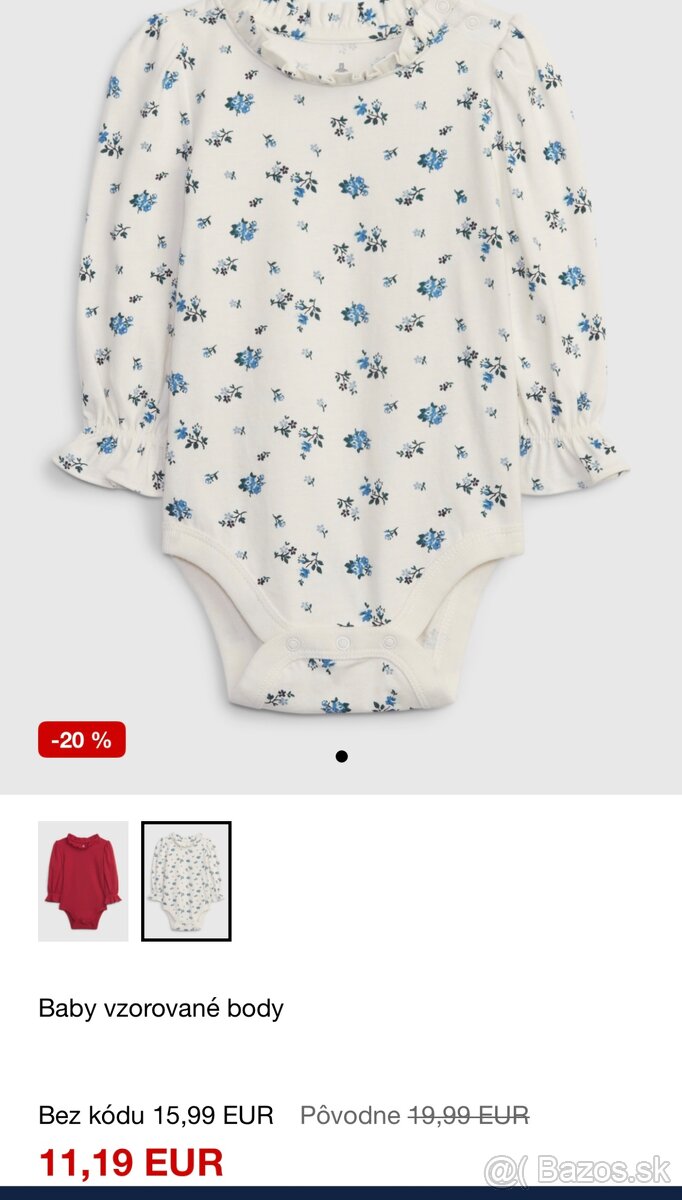Select the floral patterned bodysuit variant
Viewport: 682px width, 1200px height.
pyautogui.click(x=186, y=881)
